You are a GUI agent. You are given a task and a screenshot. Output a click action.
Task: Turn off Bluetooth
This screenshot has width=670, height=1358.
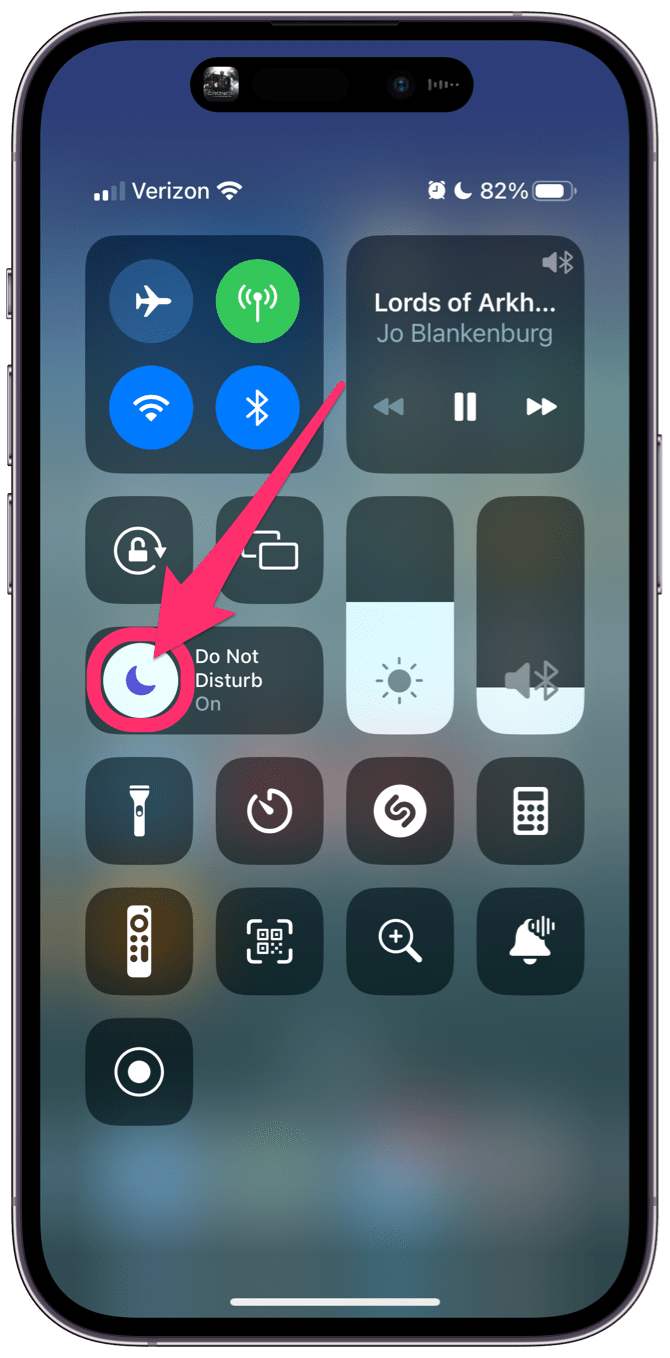pos(258,408)
